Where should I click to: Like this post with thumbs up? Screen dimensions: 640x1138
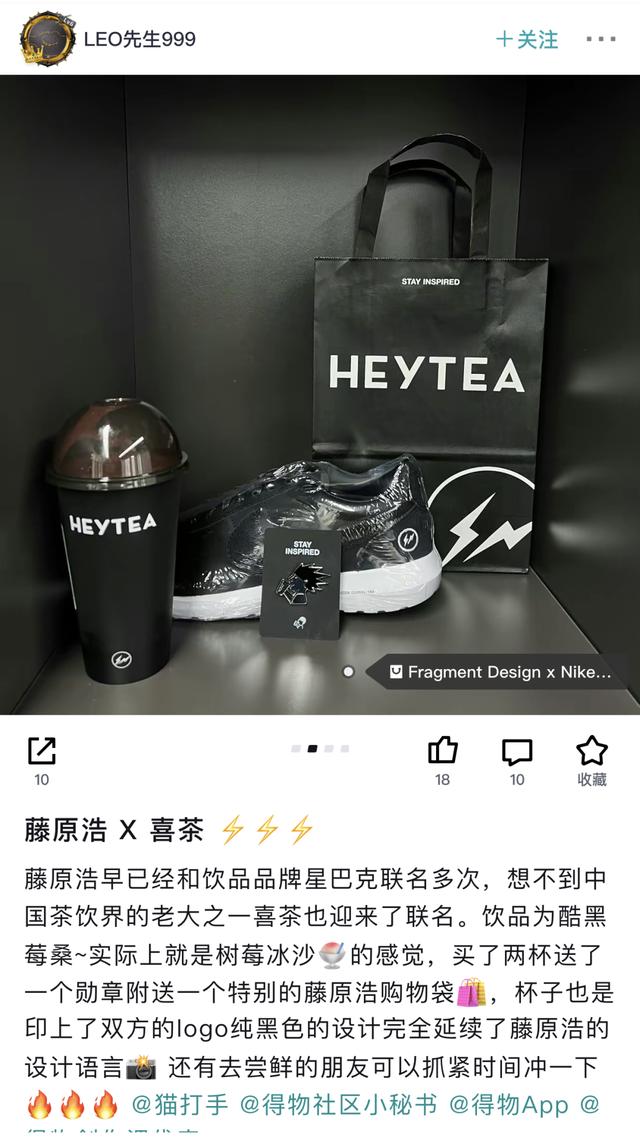(x=442, y=751)
